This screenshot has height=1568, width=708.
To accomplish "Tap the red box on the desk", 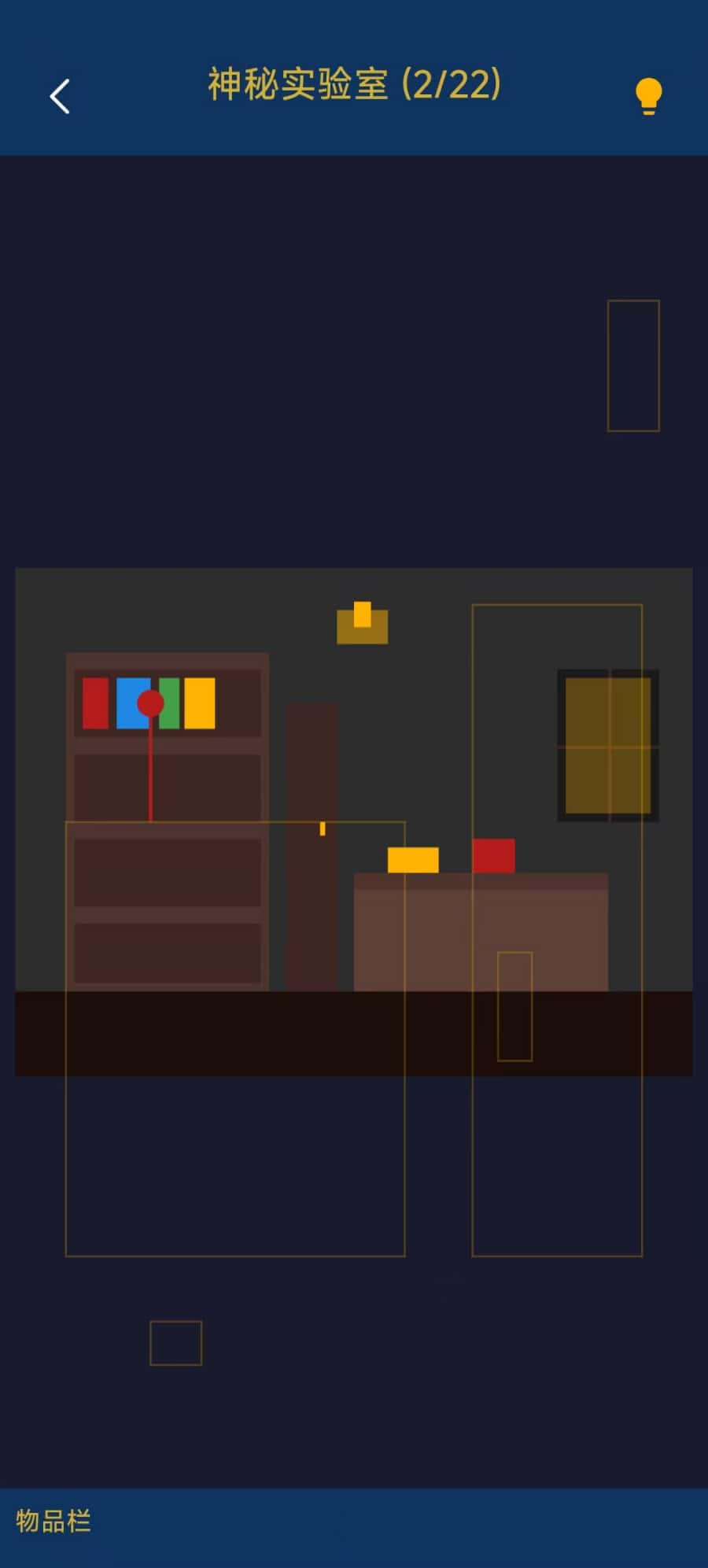I will (493, 855).
